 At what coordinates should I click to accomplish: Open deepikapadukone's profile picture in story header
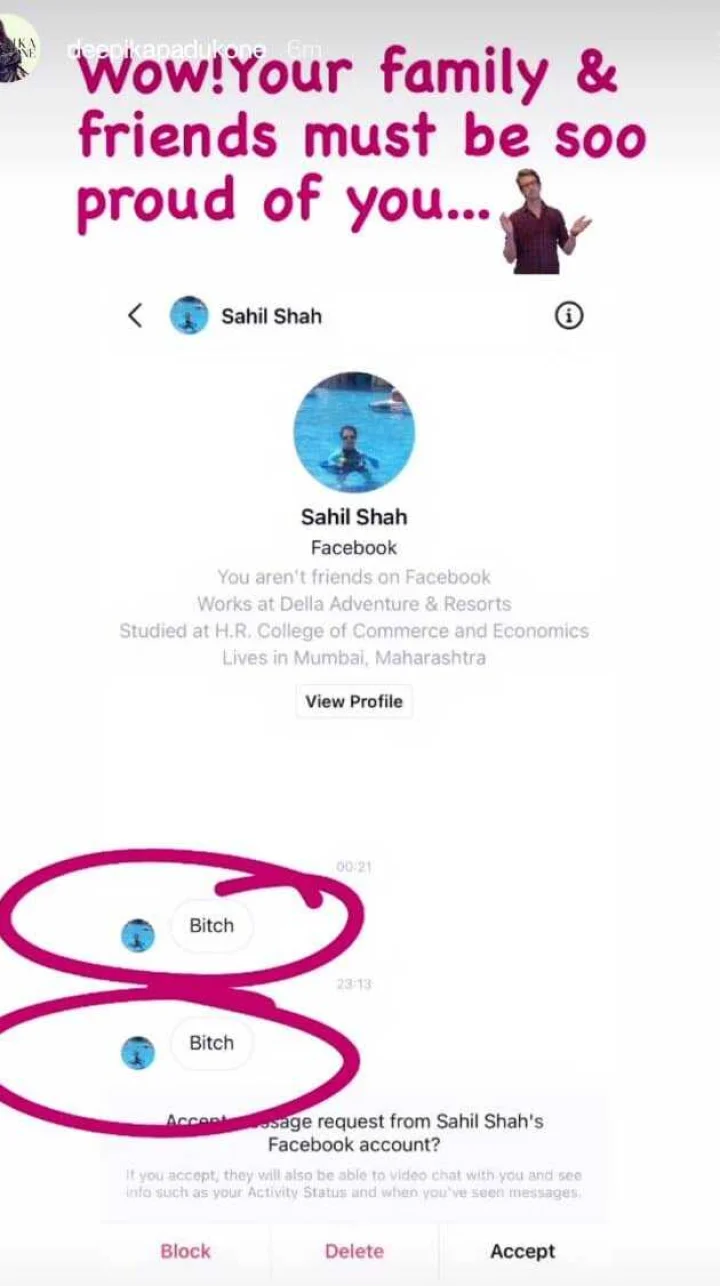click(18, 47)
